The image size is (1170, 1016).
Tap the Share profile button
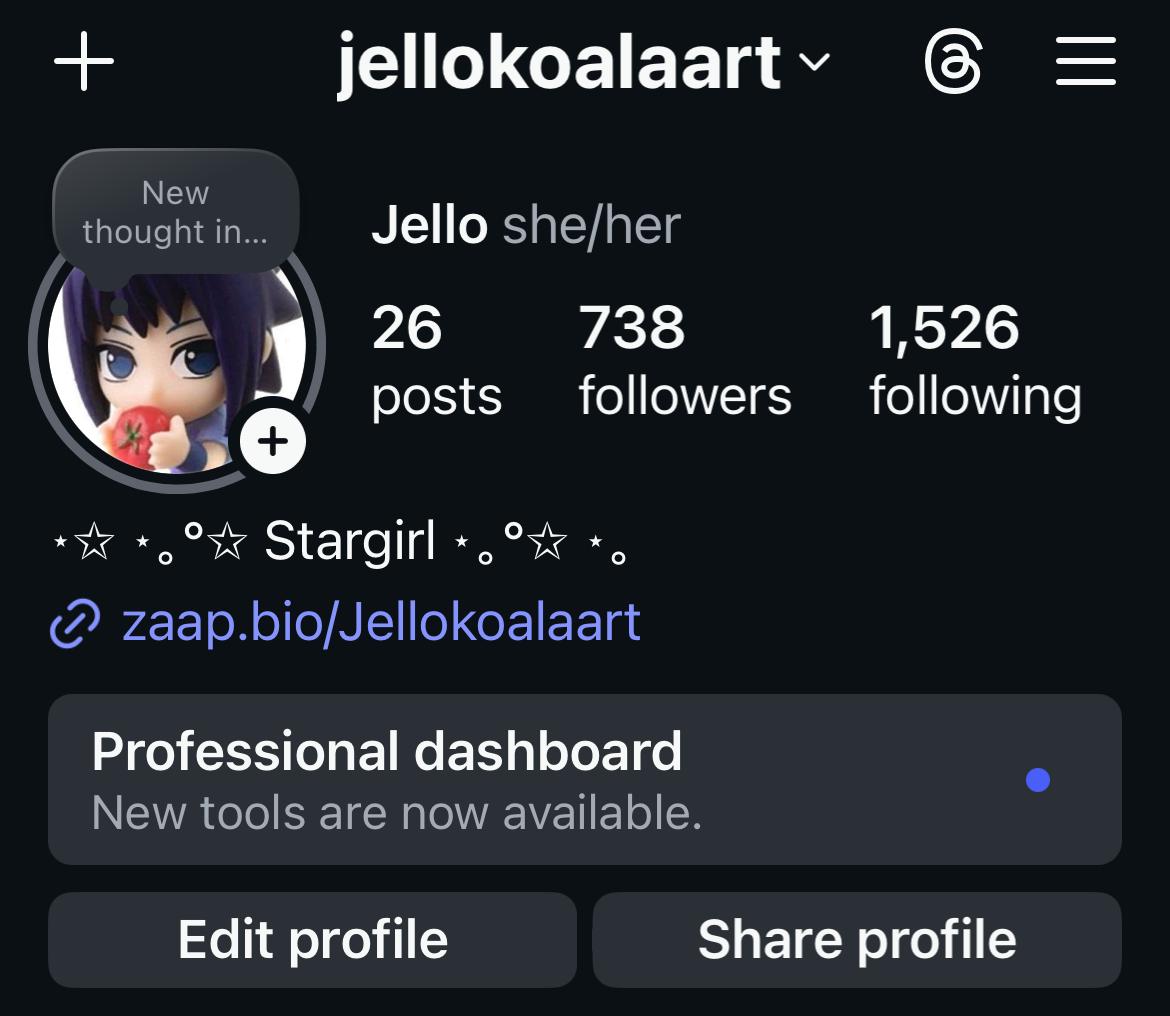(x=857, y=940)
